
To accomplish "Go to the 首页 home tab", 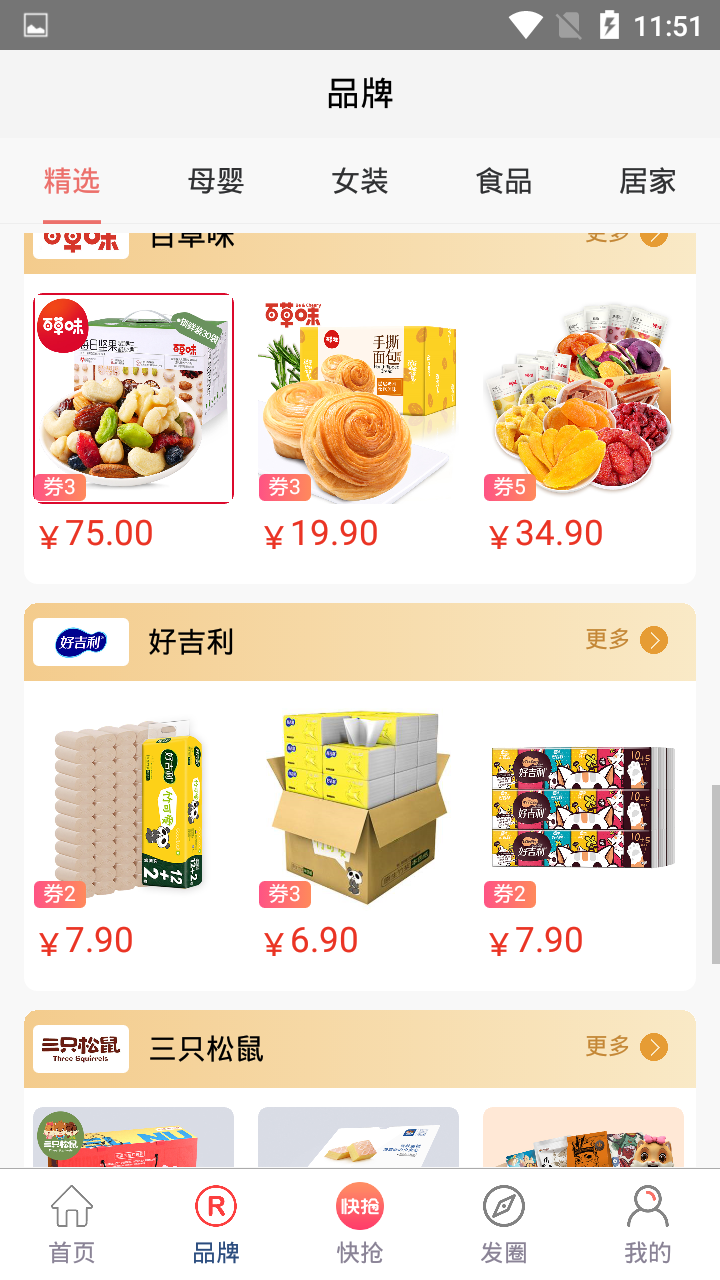I will click(x=72, y=1224).
